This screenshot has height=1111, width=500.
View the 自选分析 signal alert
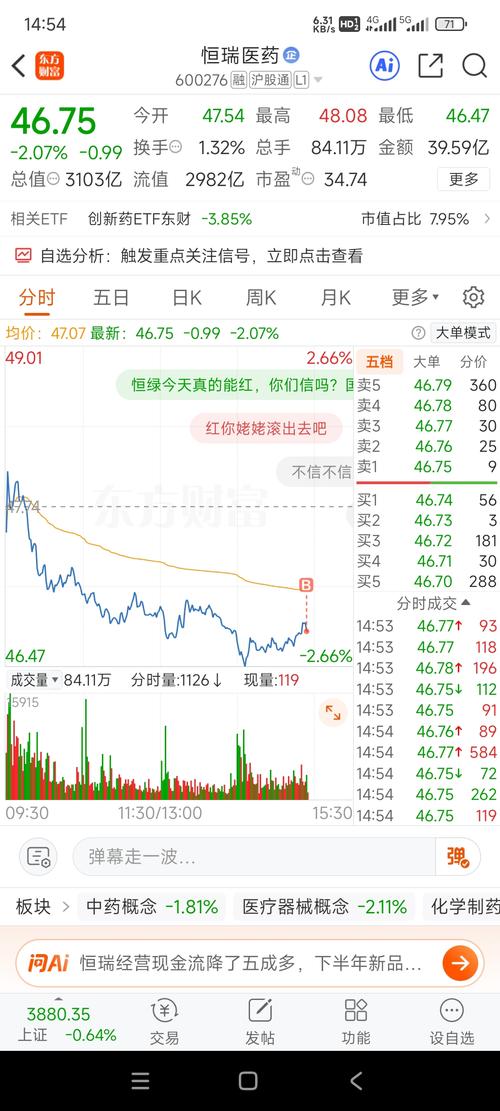(250, 255)
